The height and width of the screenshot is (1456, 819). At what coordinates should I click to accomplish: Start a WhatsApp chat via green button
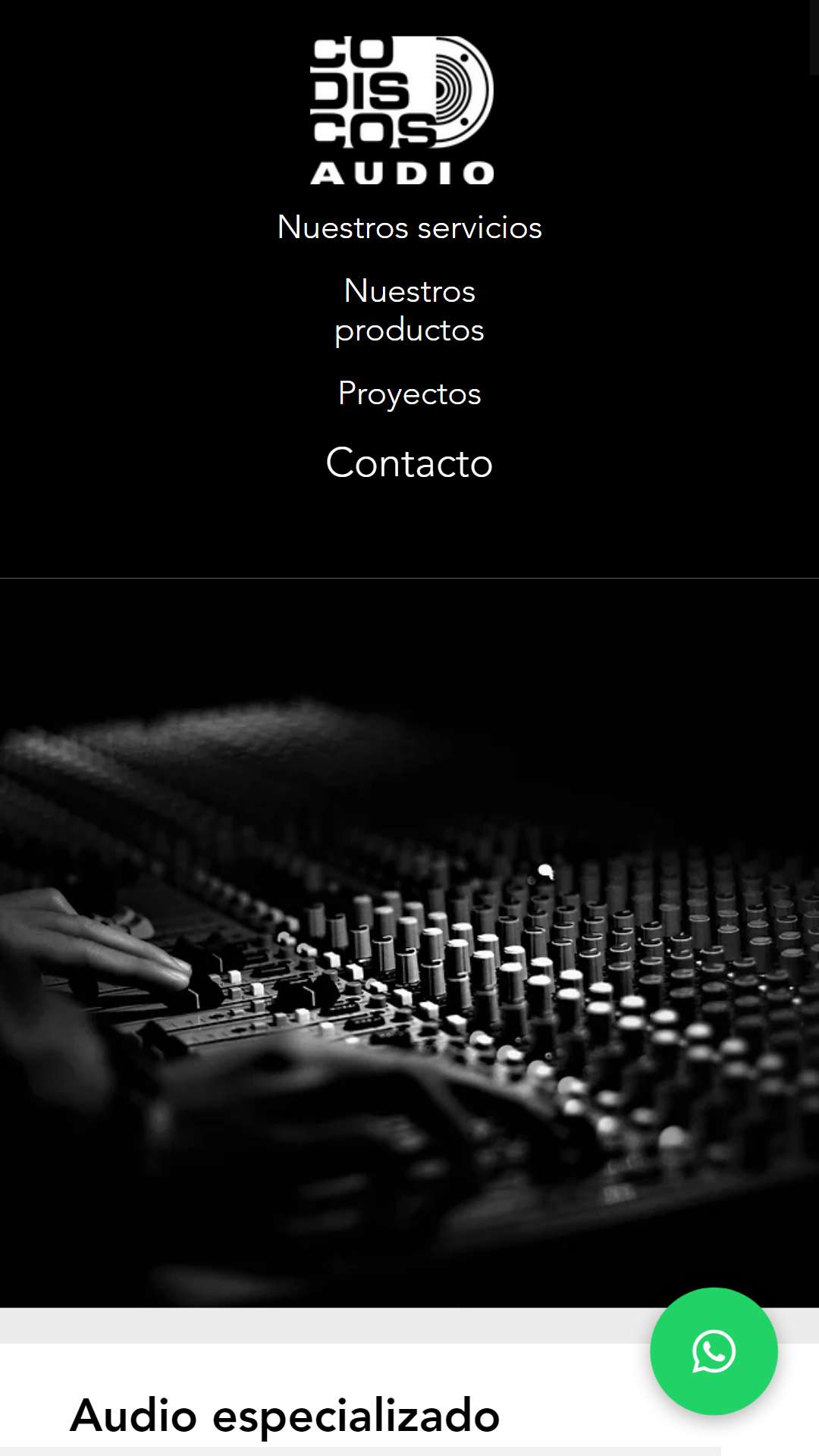(x=714, y=1351)
